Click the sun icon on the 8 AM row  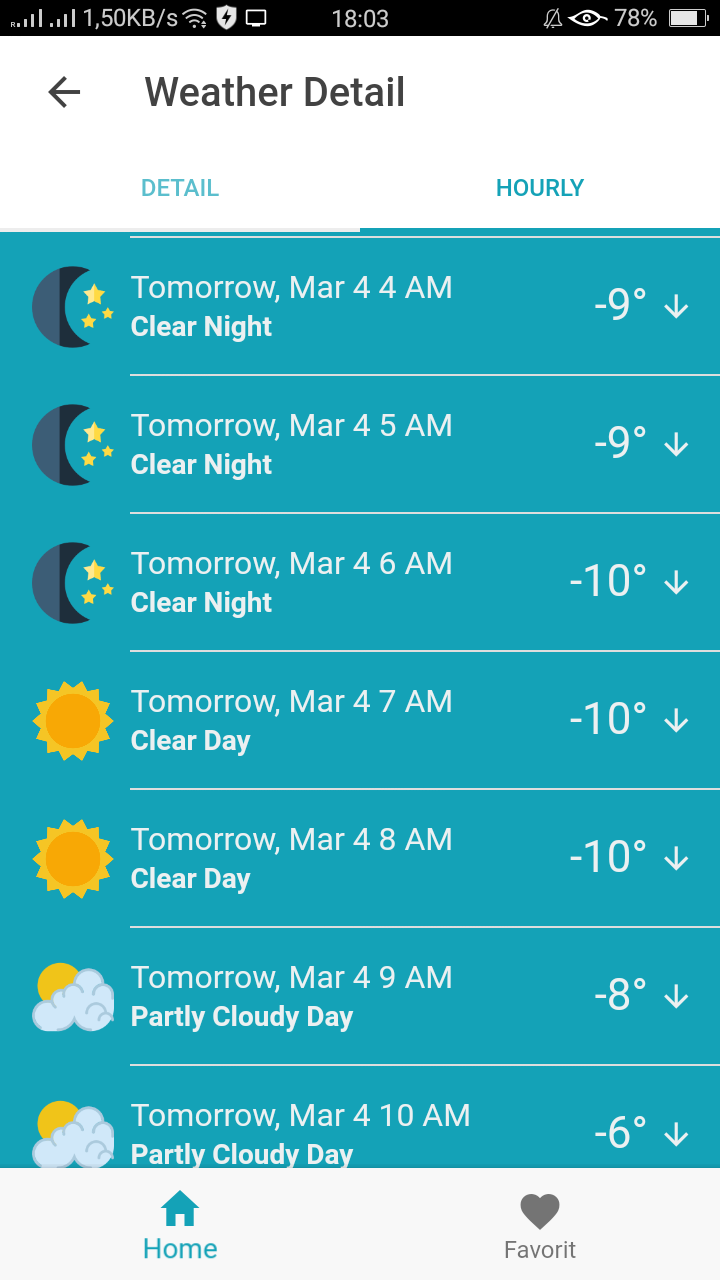72,857
